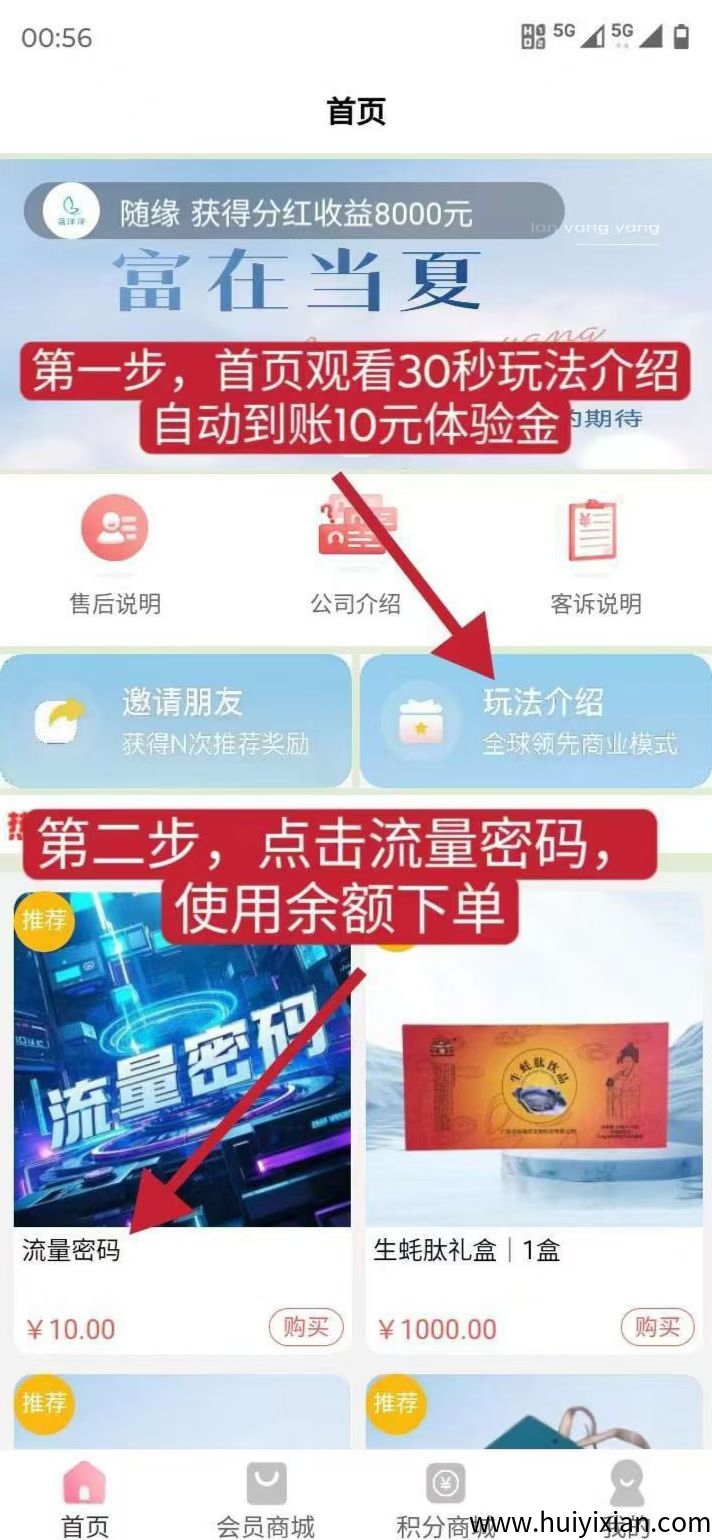Select the 首页 home tab
The height and width of the screenshot is (1540, 712).
pos(84,1497)
